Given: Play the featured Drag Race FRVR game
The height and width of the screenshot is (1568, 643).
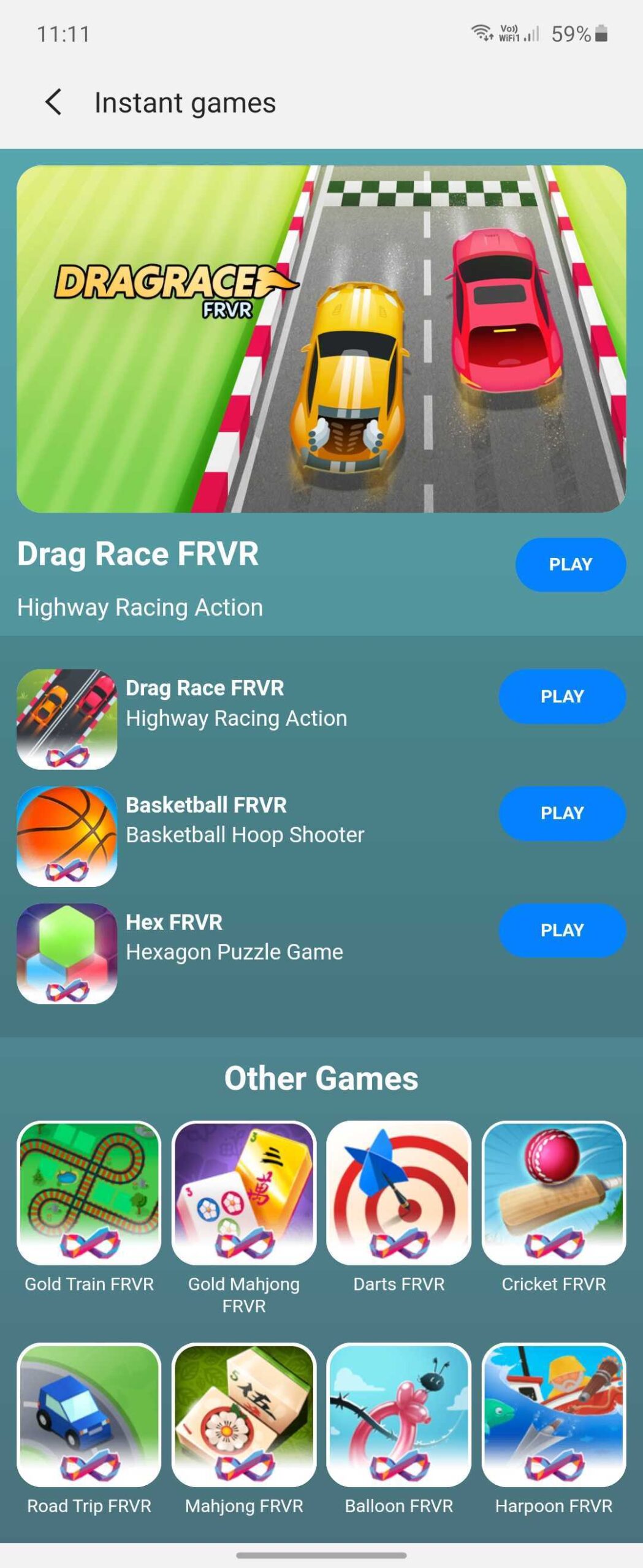Looking at the screenshot, I should pos(570,564).
